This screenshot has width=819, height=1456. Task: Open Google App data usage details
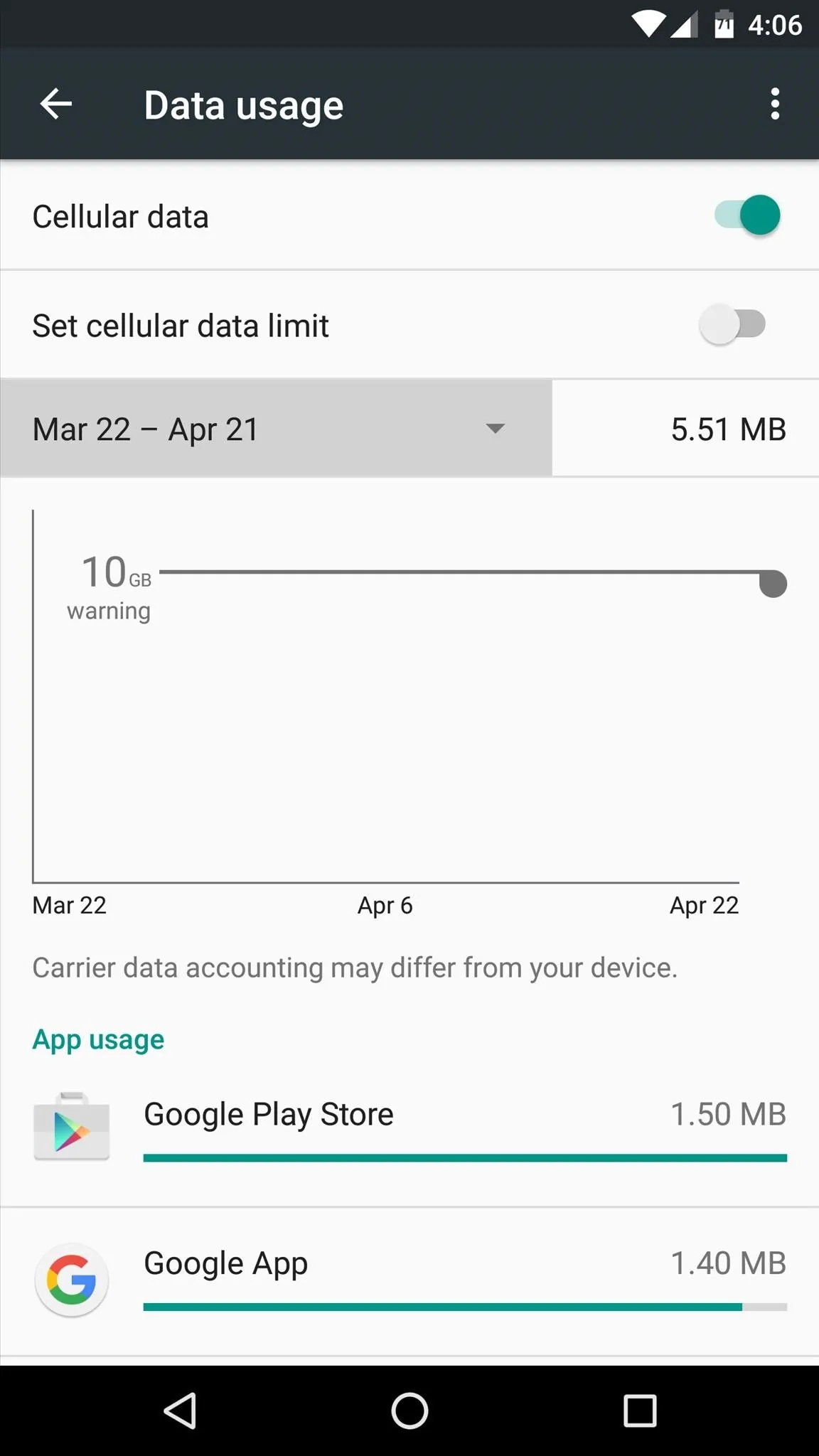click(x=409, y=1281)
